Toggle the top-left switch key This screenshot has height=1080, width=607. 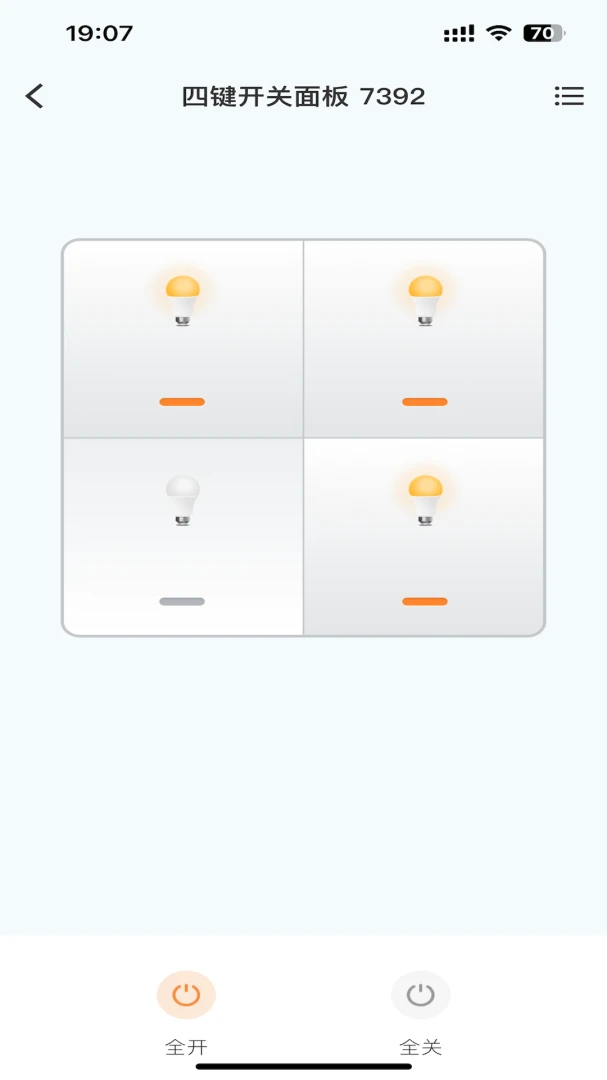(183, 339)
